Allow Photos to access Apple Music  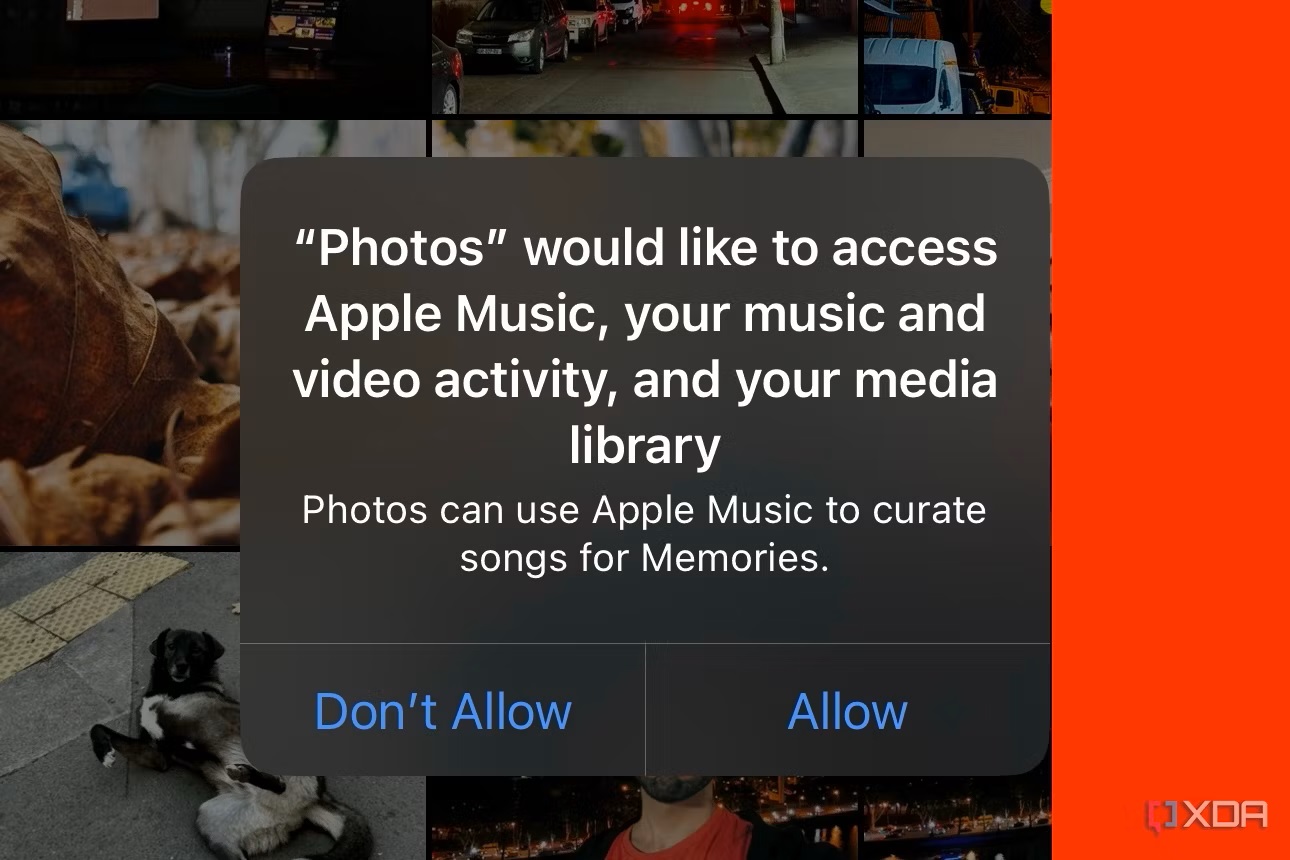pos(847,711)
